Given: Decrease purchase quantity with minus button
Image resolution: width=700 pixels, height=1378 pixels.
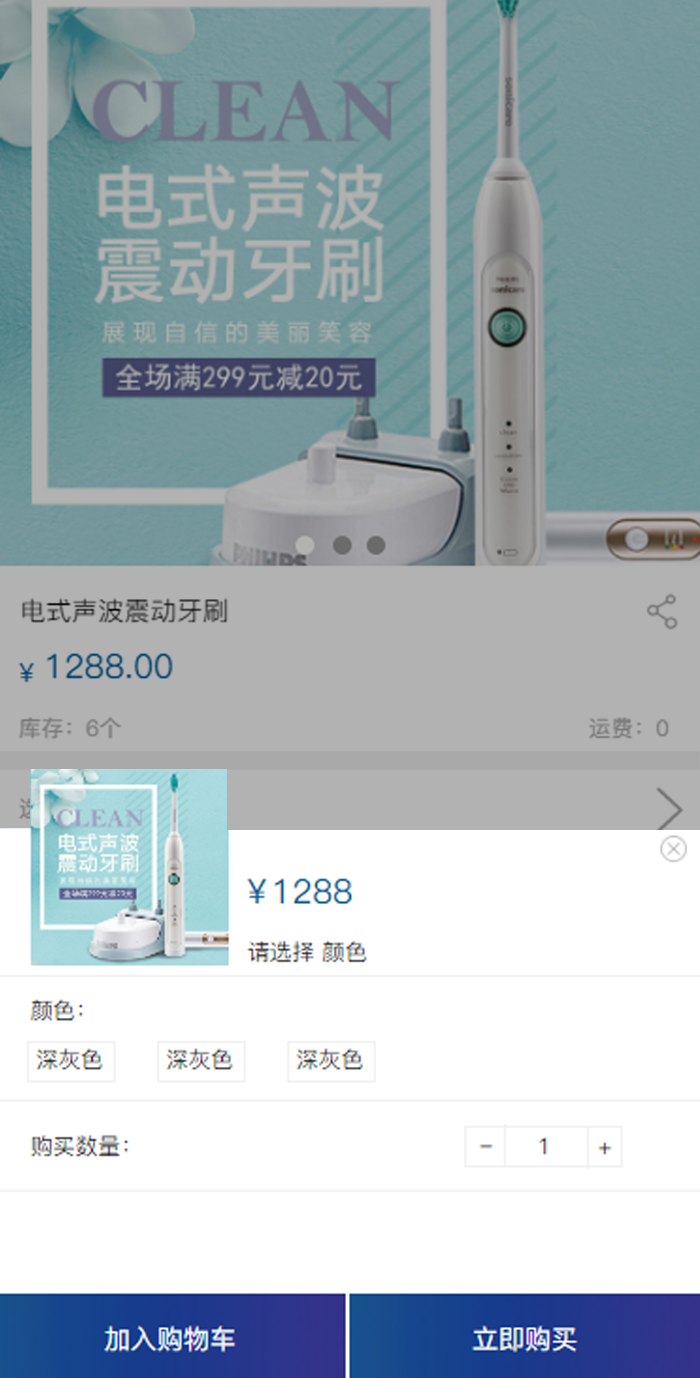Looking at the screenshot, I should pyautogui.click(x=486, y=1147).
